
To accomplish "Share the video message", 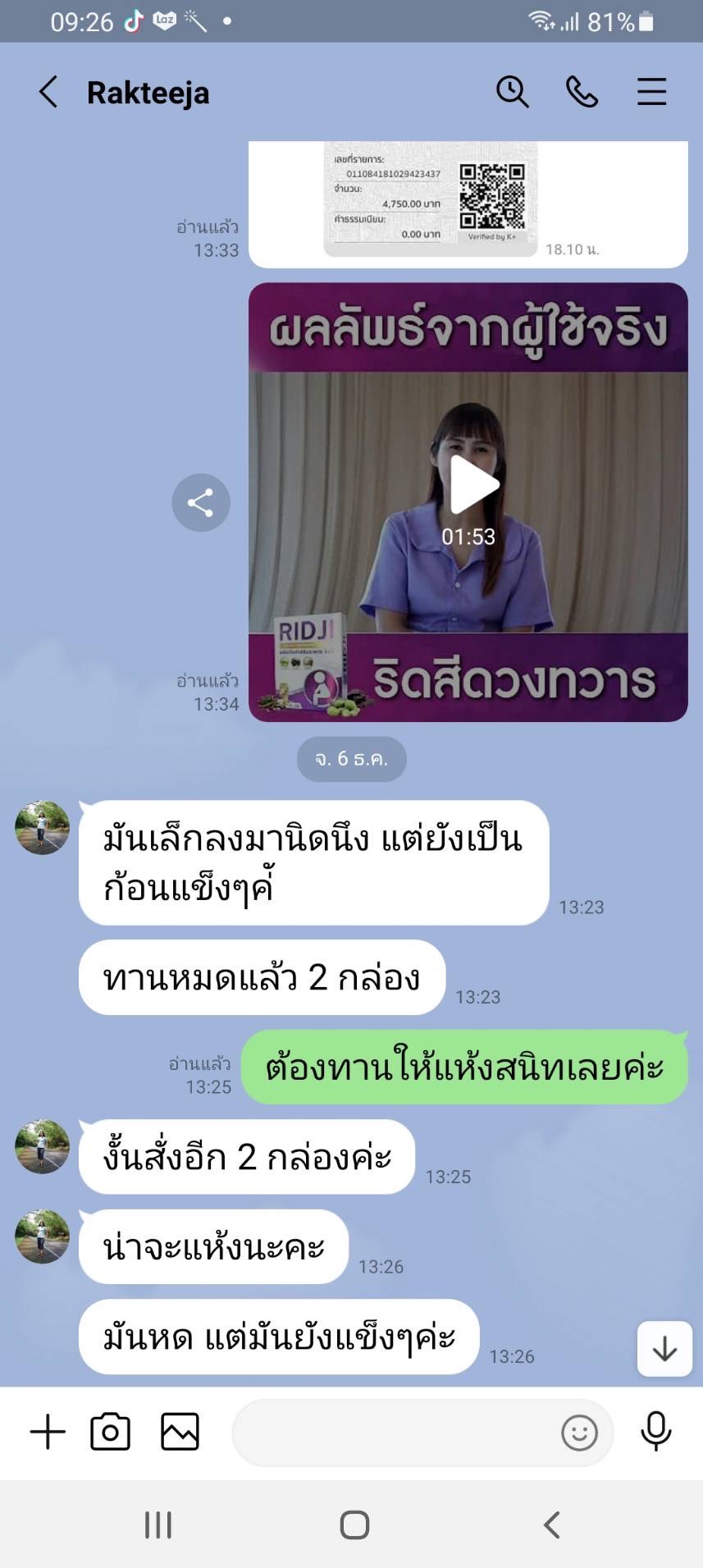I will (200, 502).
